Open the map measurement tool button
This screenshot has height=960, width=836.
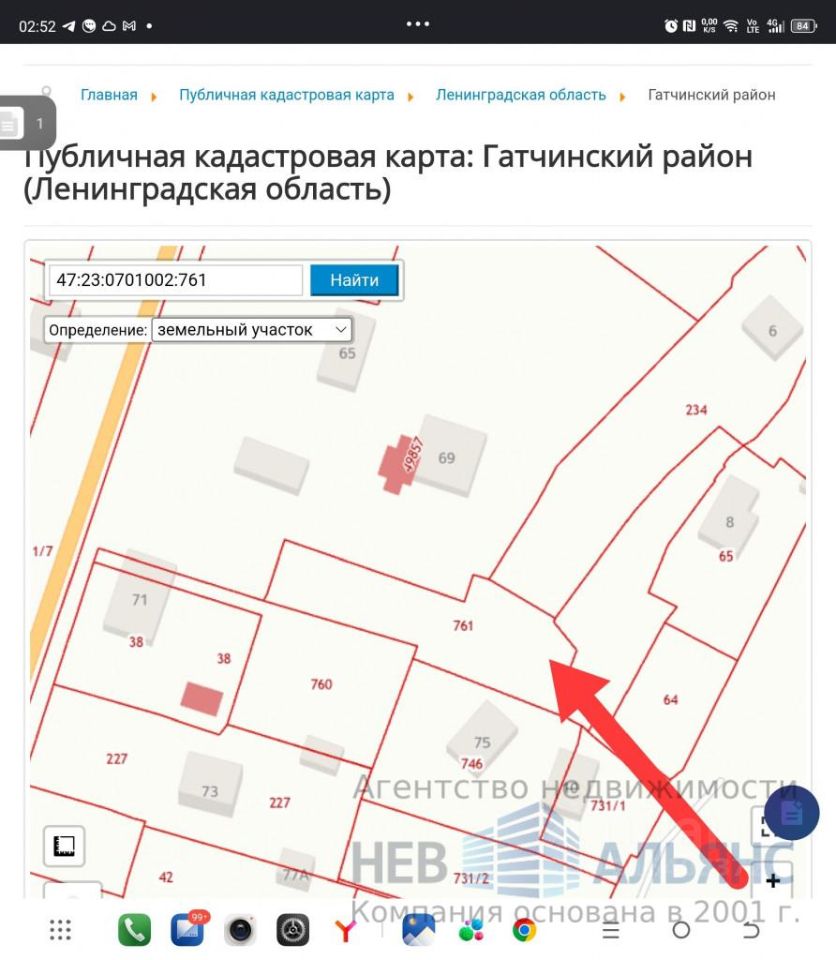(65, 846)
